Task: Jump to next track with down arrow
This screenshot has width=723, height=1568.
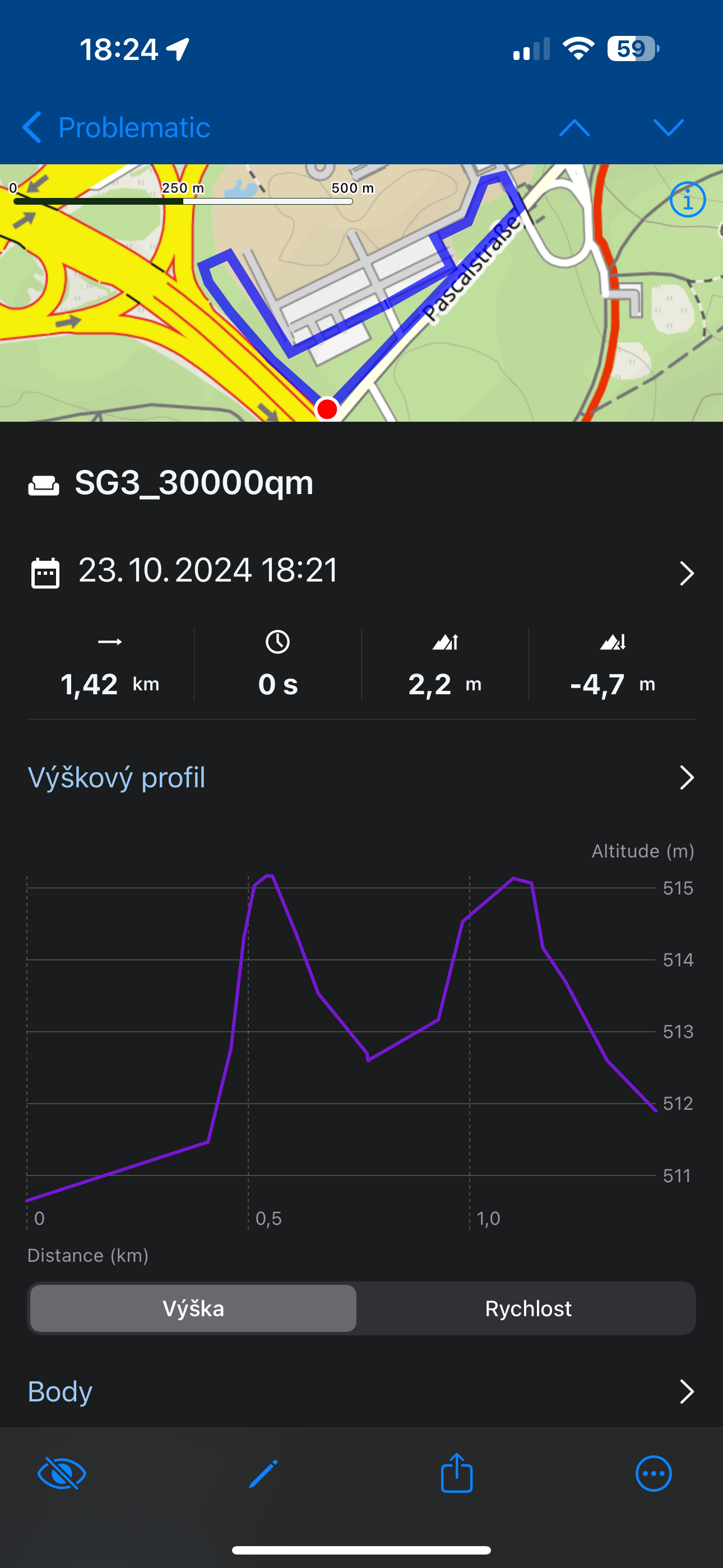Action: coord(668,128)
